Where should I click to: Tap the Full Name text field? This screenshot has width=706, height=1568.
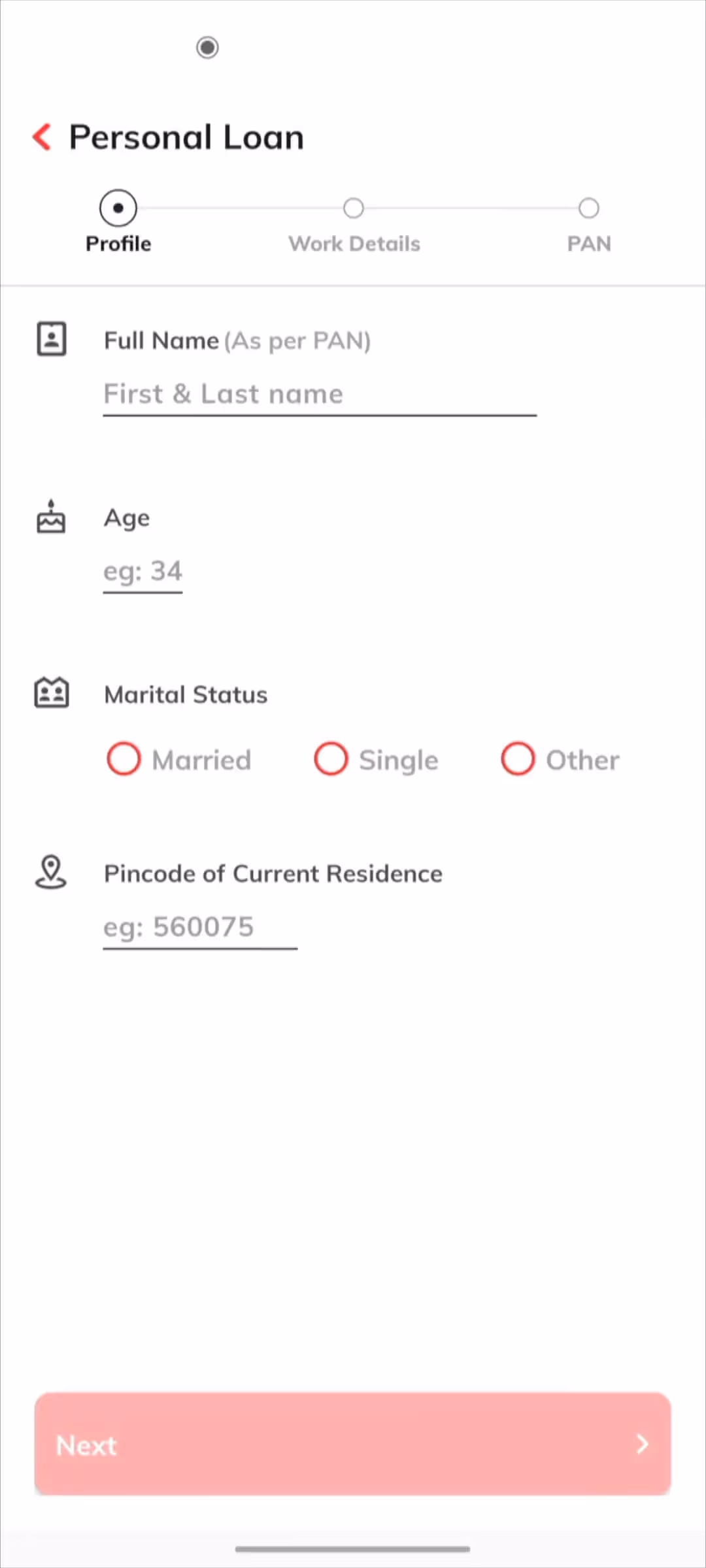(319, 394)
